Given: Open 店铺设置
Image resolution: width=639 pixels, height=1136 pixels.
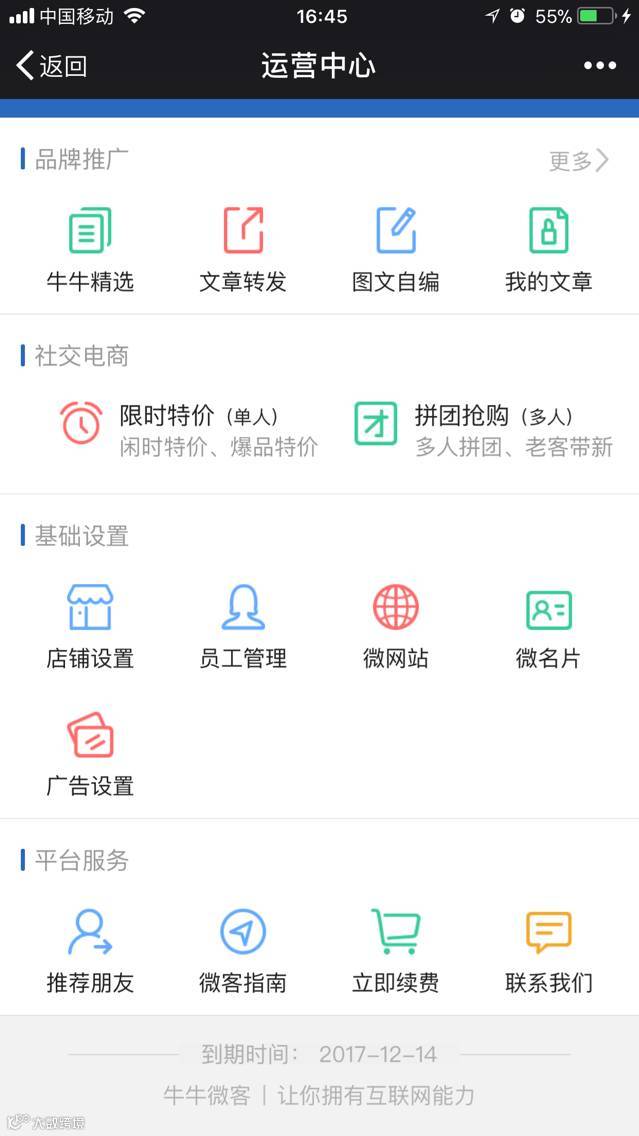Looking at the screenshot, I should tap(90, 627).
